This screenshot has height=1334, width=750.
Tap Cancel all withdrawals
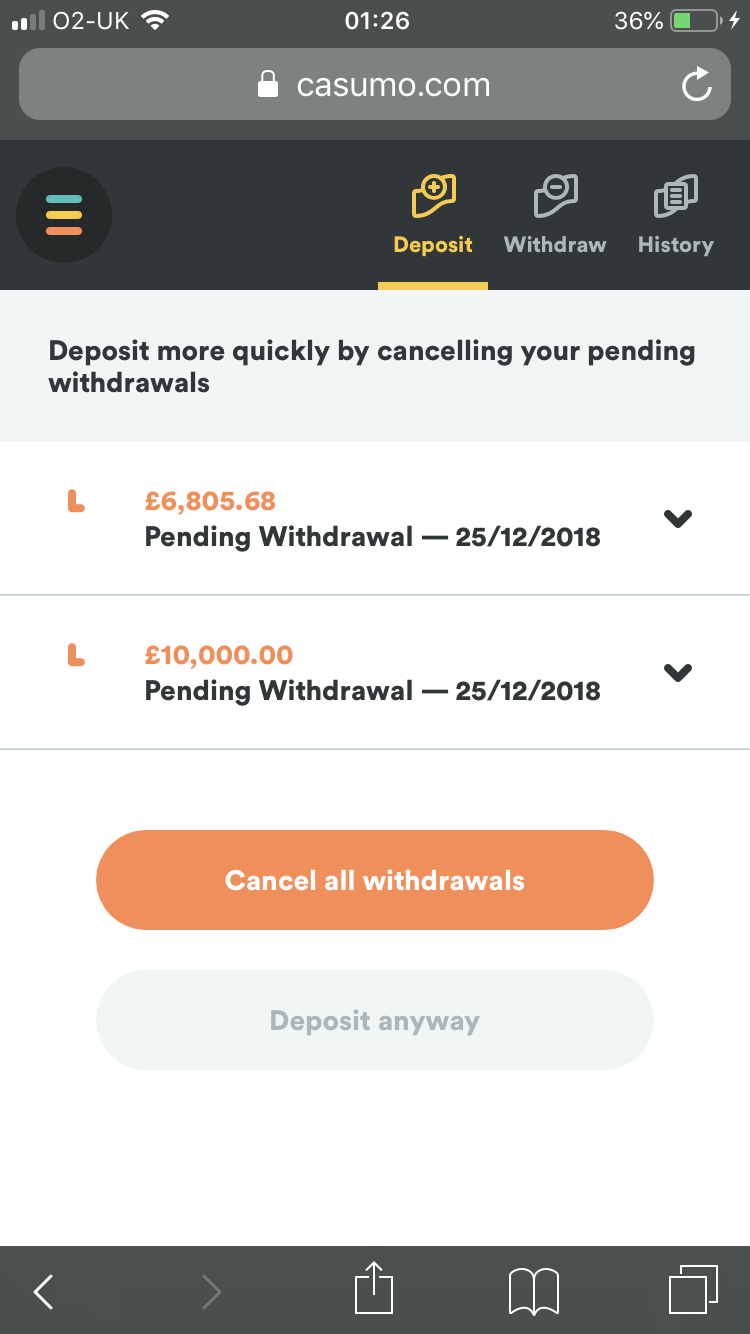coord(375,880)
